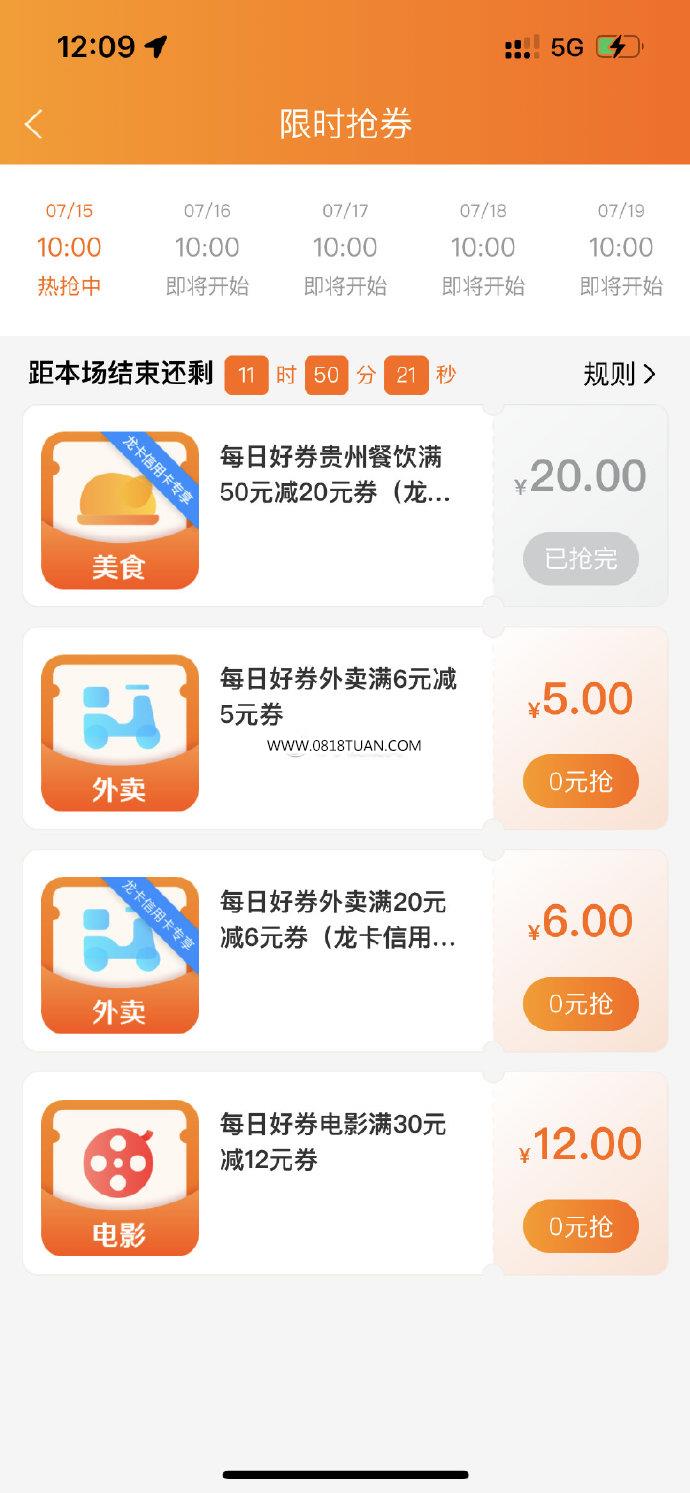Select the 07/15 10:00 热抢中 session tab
This screenshot has width=690, height=1493.
click(x=69, y=249)
